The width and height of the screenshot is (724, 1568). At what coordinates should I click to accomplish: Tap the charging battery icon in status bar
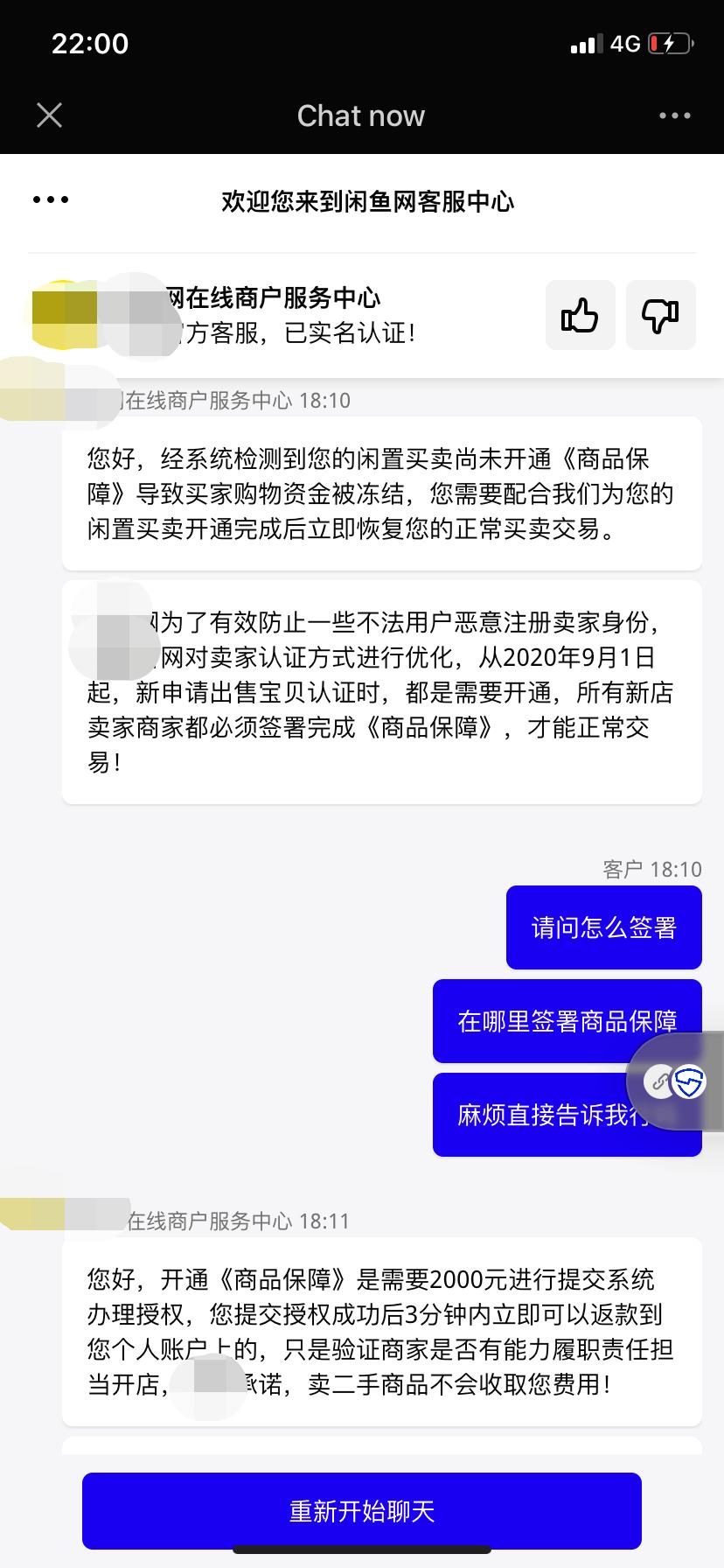(x=669, y=43)
